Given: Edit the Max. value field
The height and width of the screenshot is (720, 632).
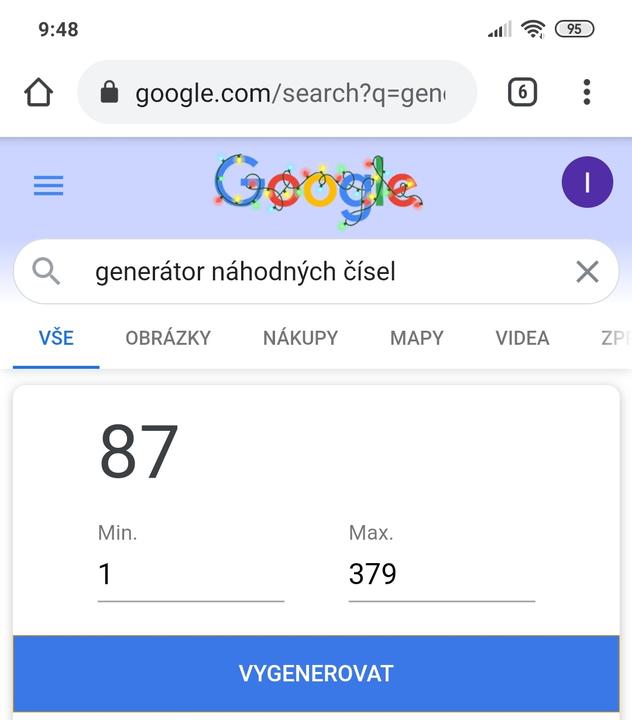Looking at the screenshot, I should 441,574.
